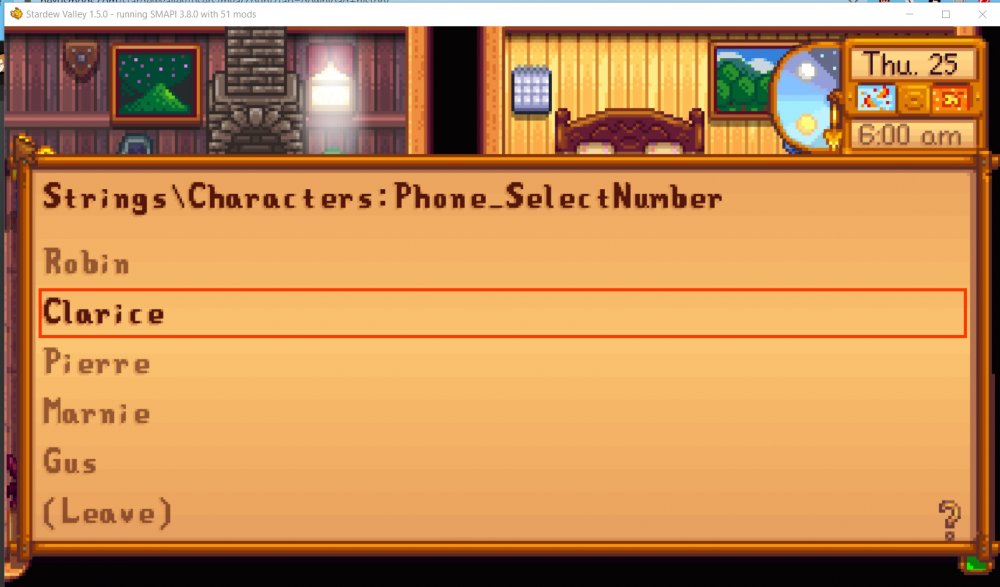1000x587 pixels.
Task: Choose Pierre to call
Action: (x=97, y=363)
